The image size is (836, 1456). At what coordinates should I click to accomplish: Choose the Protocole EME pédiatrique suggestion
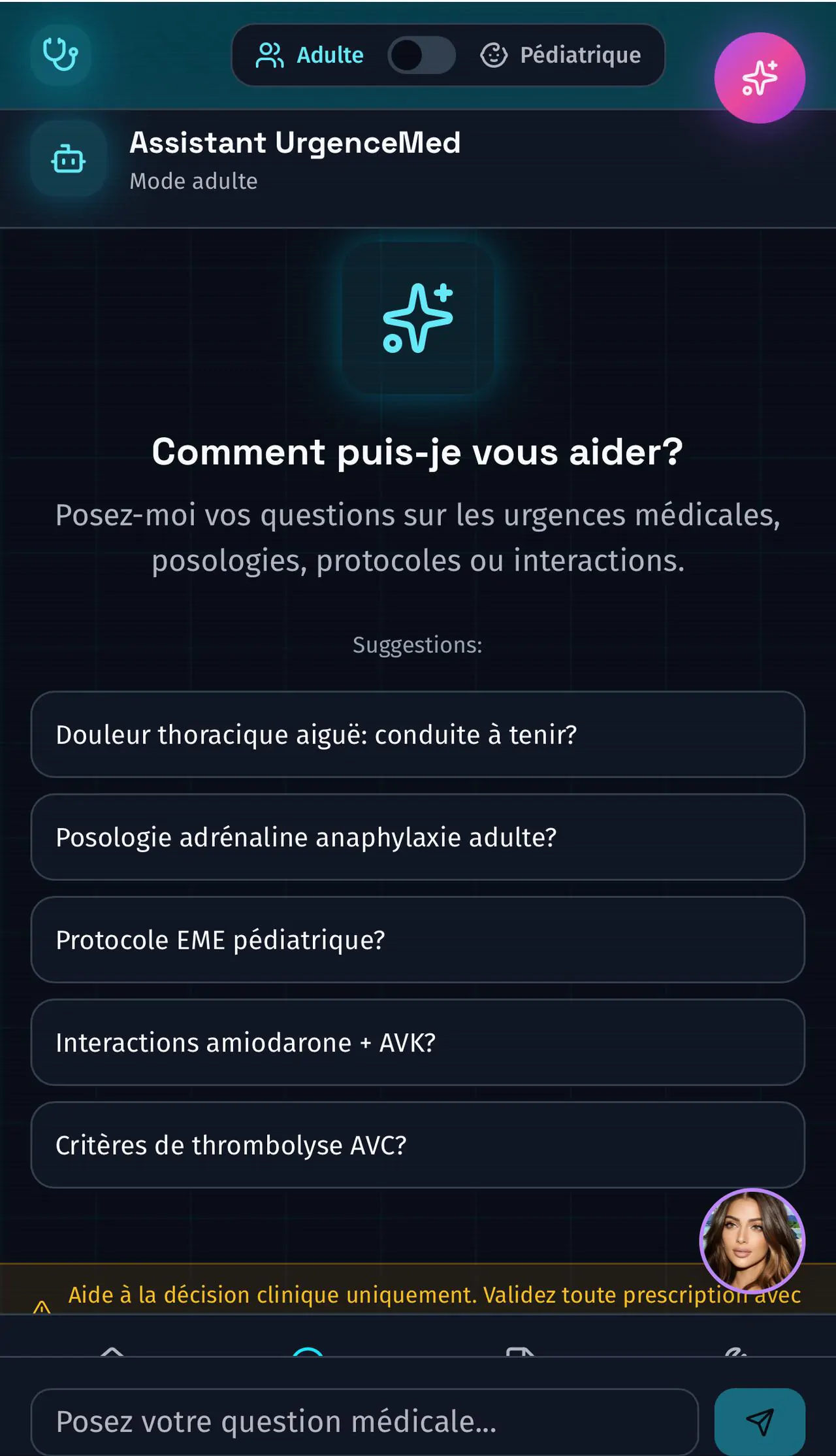[x=417, y=940]
